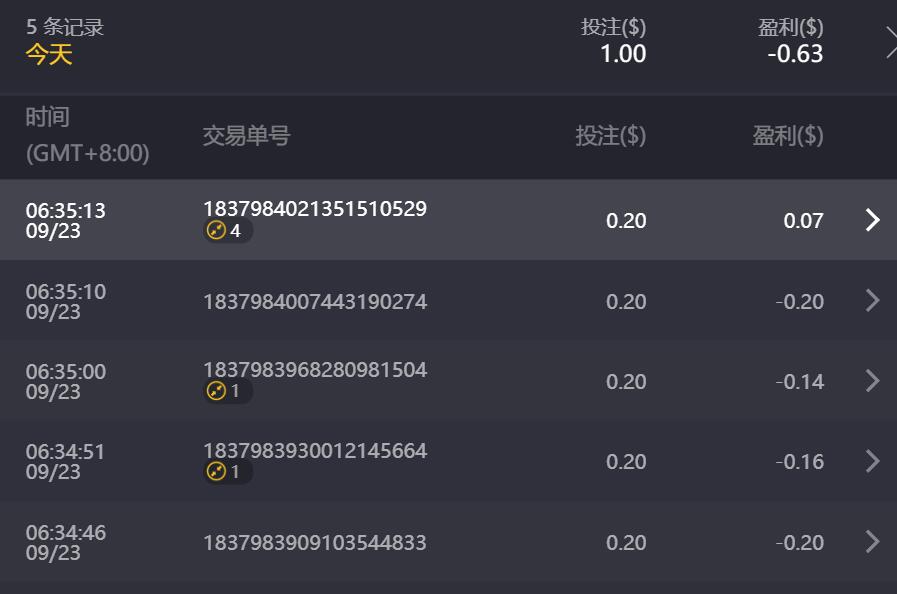The image size is (897, 594).
Task: Open the record placed at 06:35:10
Action: pos(872,301)
